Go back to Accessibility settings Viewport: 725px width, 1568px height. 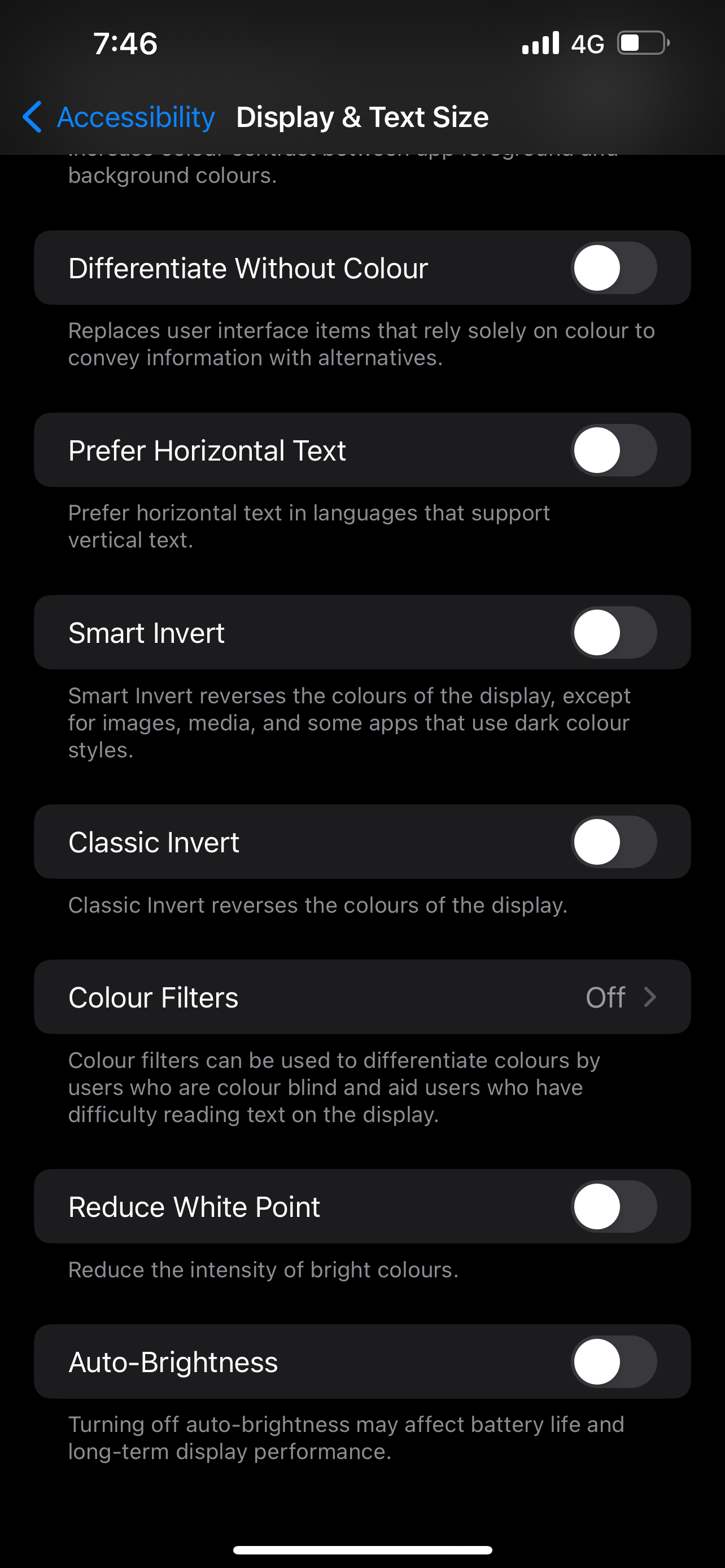click(119, 117)
